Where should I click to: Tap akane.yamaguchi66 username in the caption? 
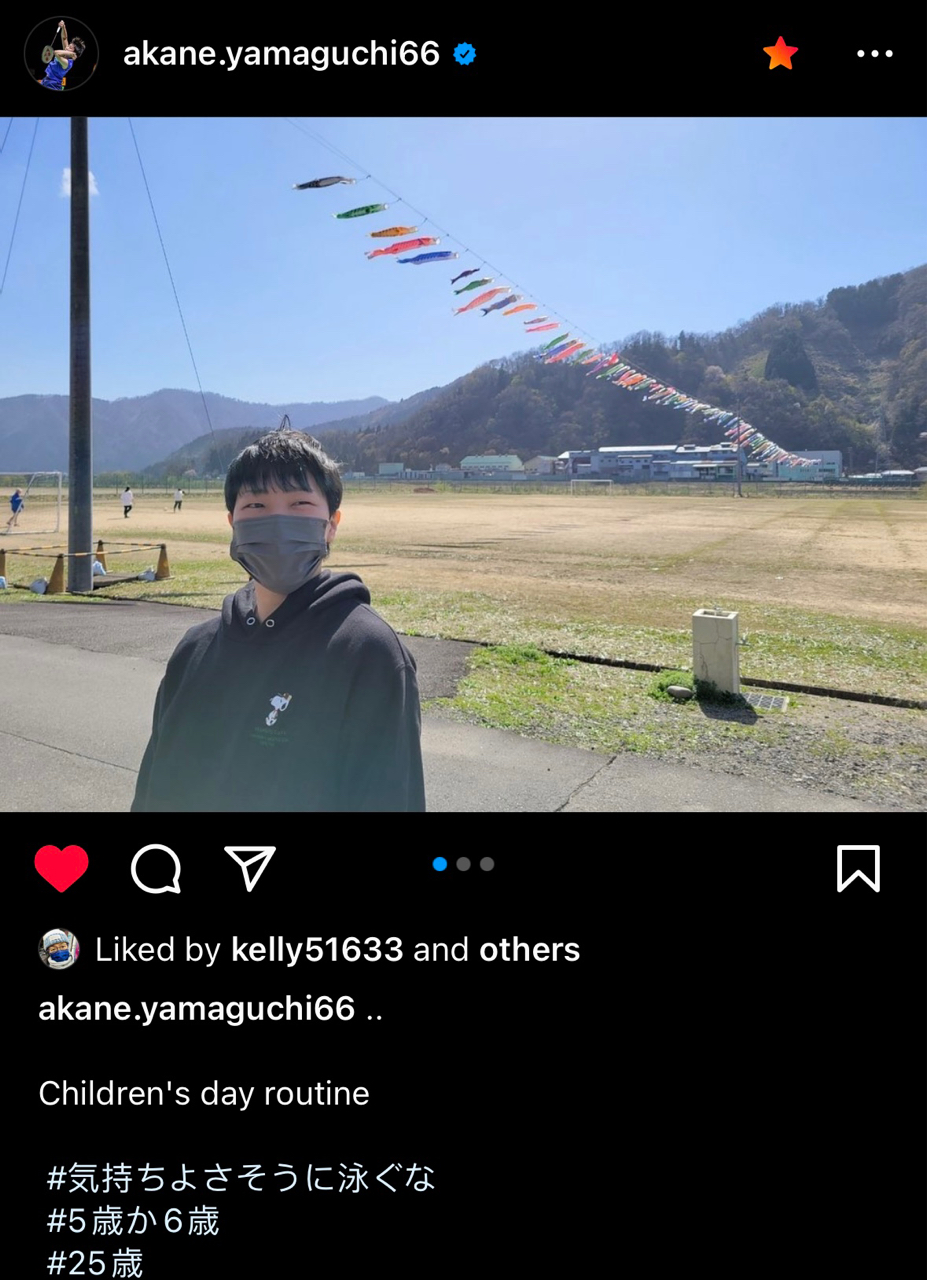(x=197, y=1009)
